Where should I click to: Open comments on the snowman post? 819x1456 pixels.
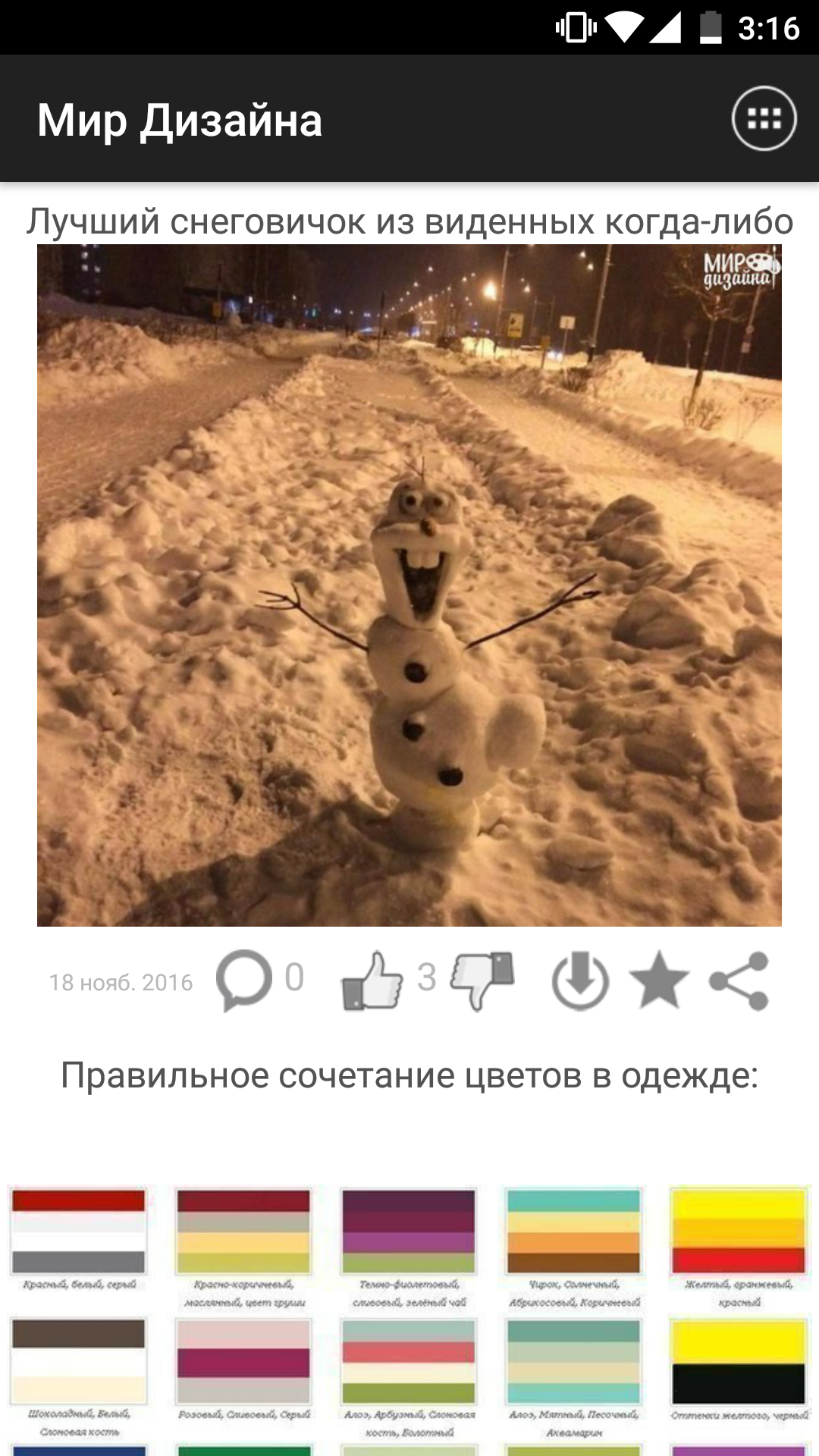[x=244, y=980]
